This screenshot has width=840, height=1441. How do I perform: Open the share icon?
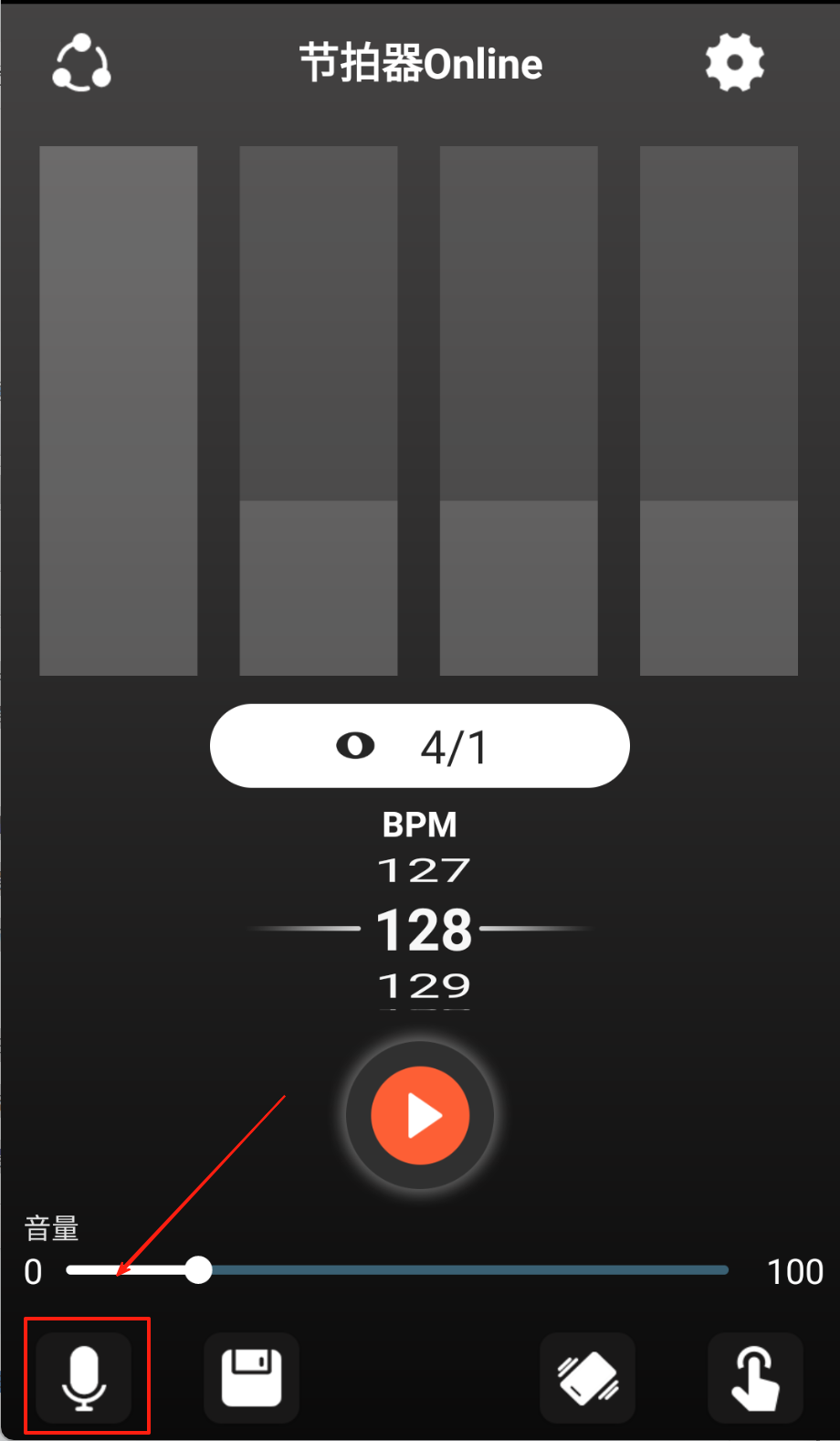click(x=81, y=63)
